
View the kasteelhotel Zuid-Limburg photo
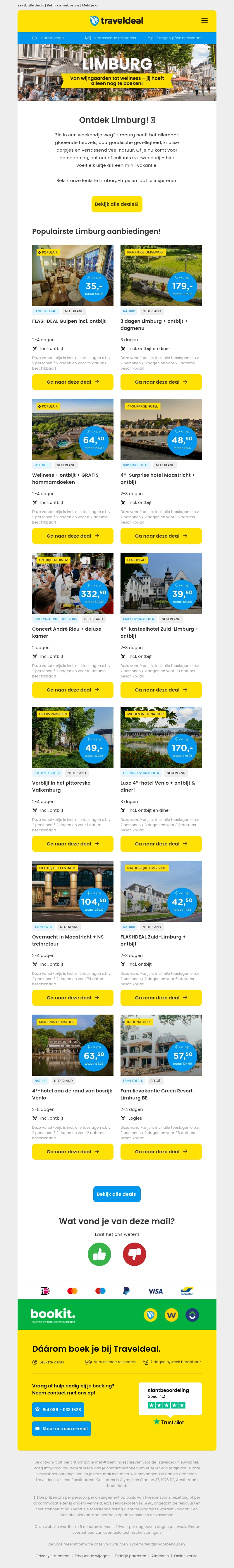pos(161,583)
